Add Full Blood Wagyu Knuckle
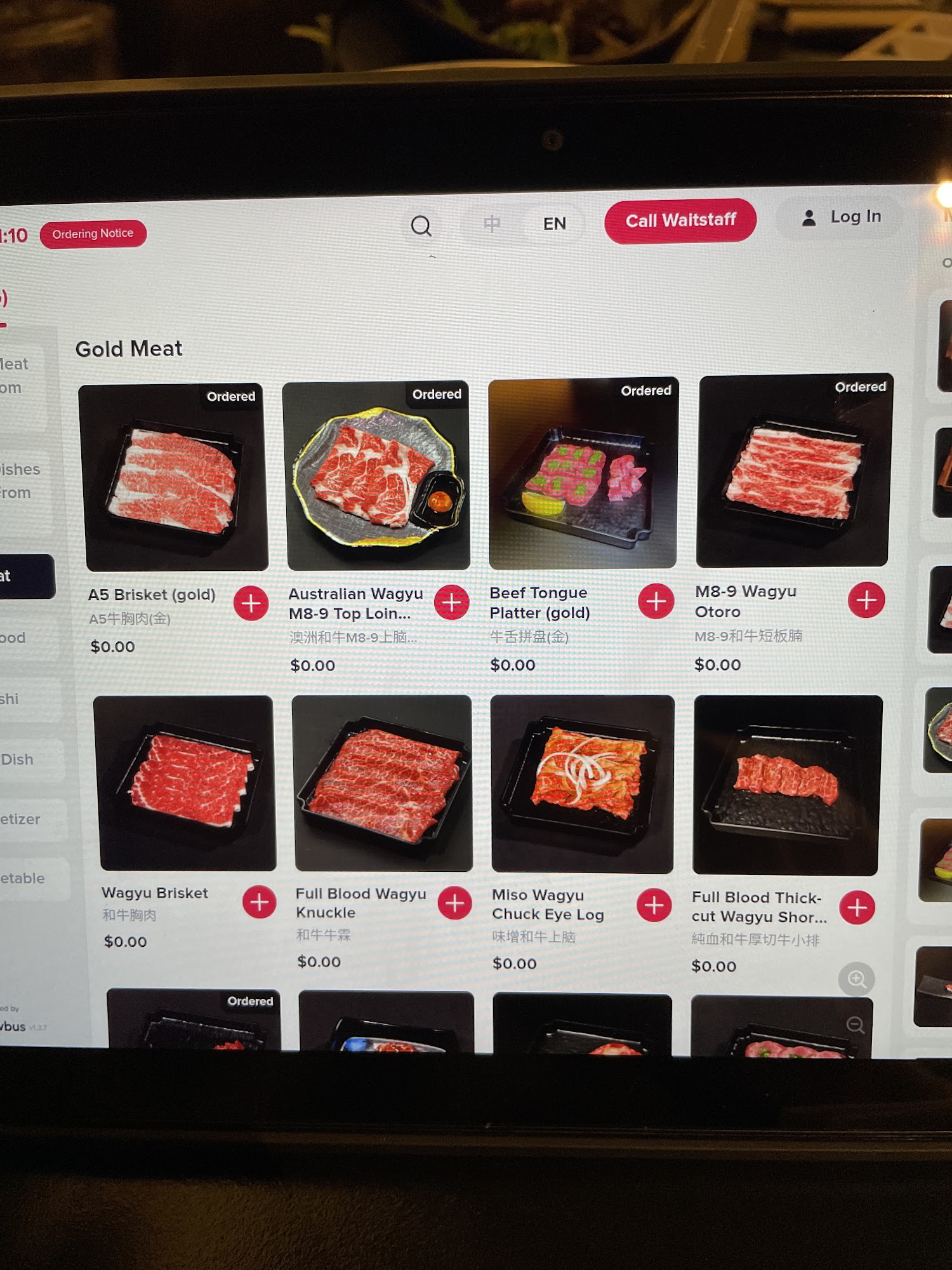Viewport: 952px width, 1270px height. pyautogui.click(x=454, y=903)
